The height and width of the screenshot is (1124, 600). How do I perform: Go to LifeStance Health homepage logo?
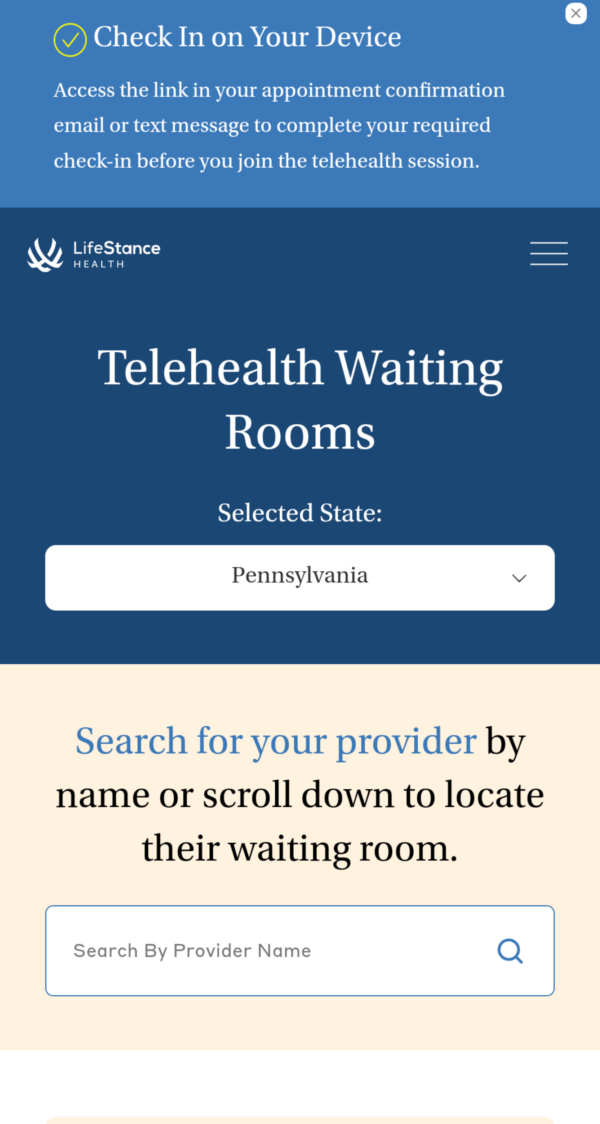click(x=94, y=254)
